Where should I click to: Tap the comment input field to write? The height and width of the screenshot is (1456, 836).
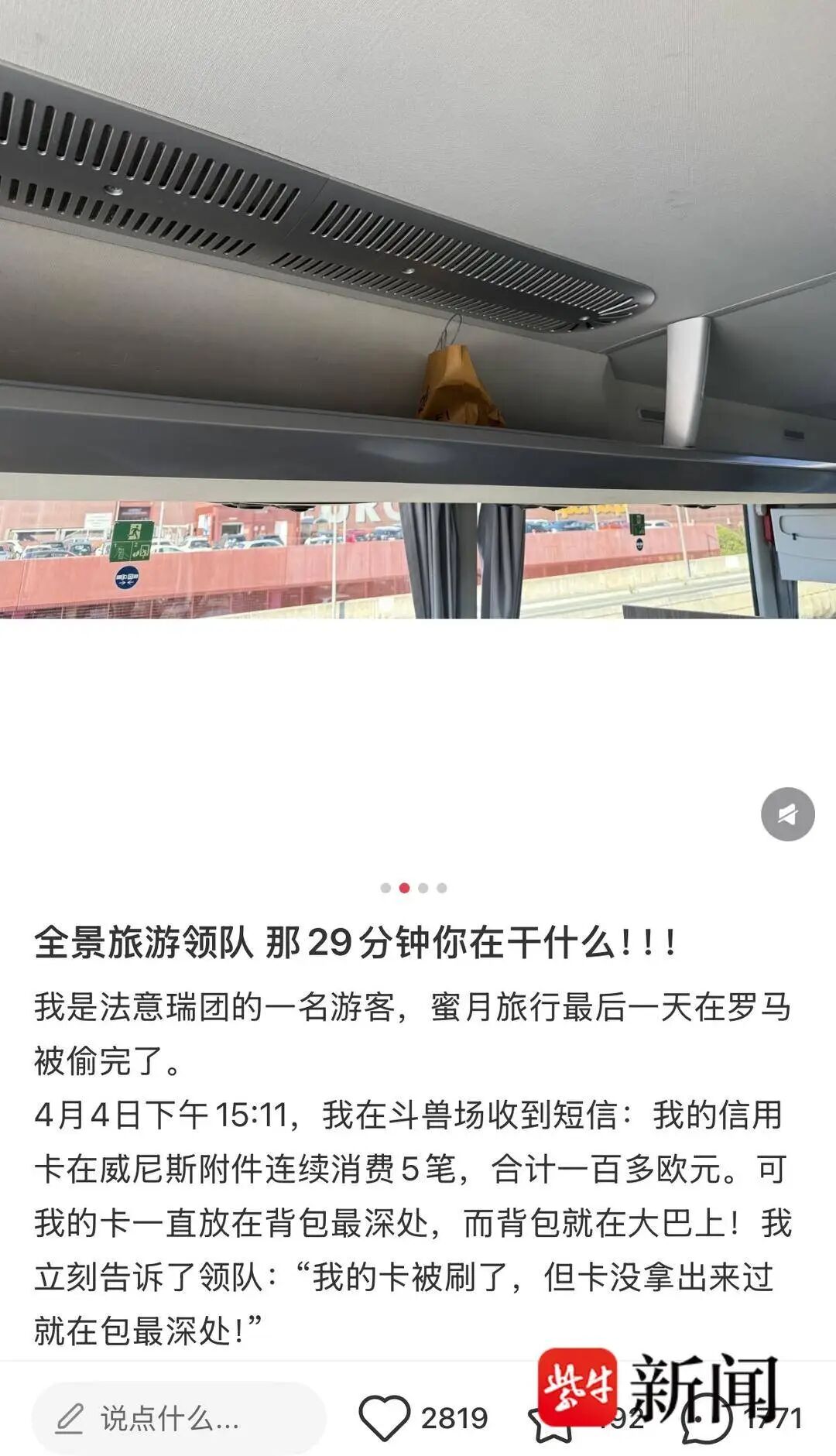click(x=178, y=1419)
